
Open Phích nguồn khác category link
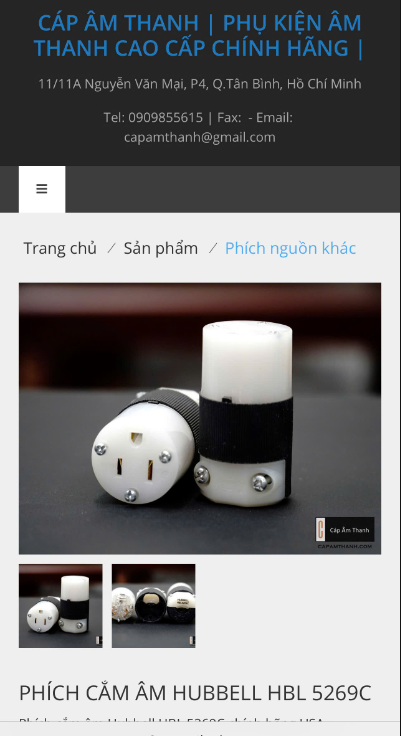coord(290,248)
